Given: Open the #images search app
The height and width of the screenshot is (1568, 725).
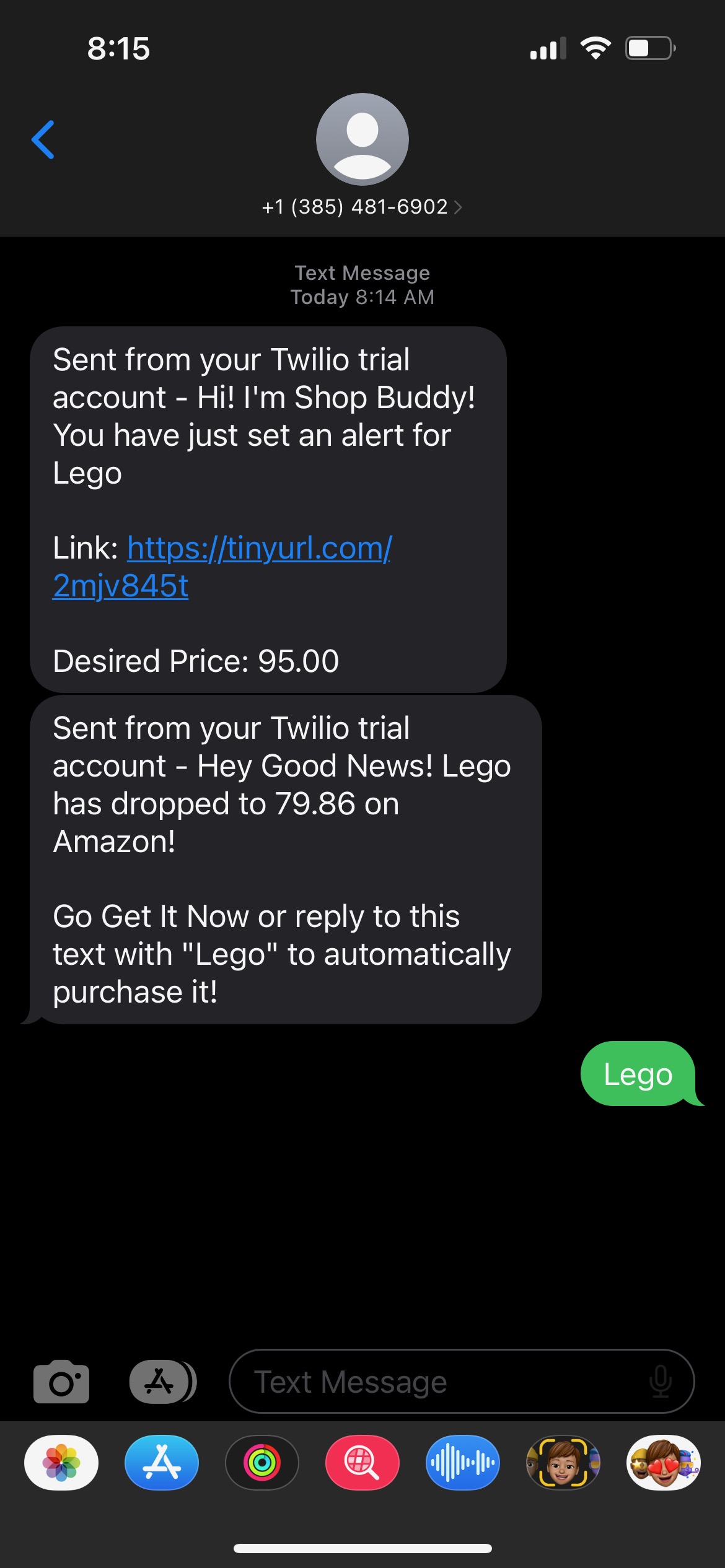Looking at the screenshot, I should point(362,1463).
